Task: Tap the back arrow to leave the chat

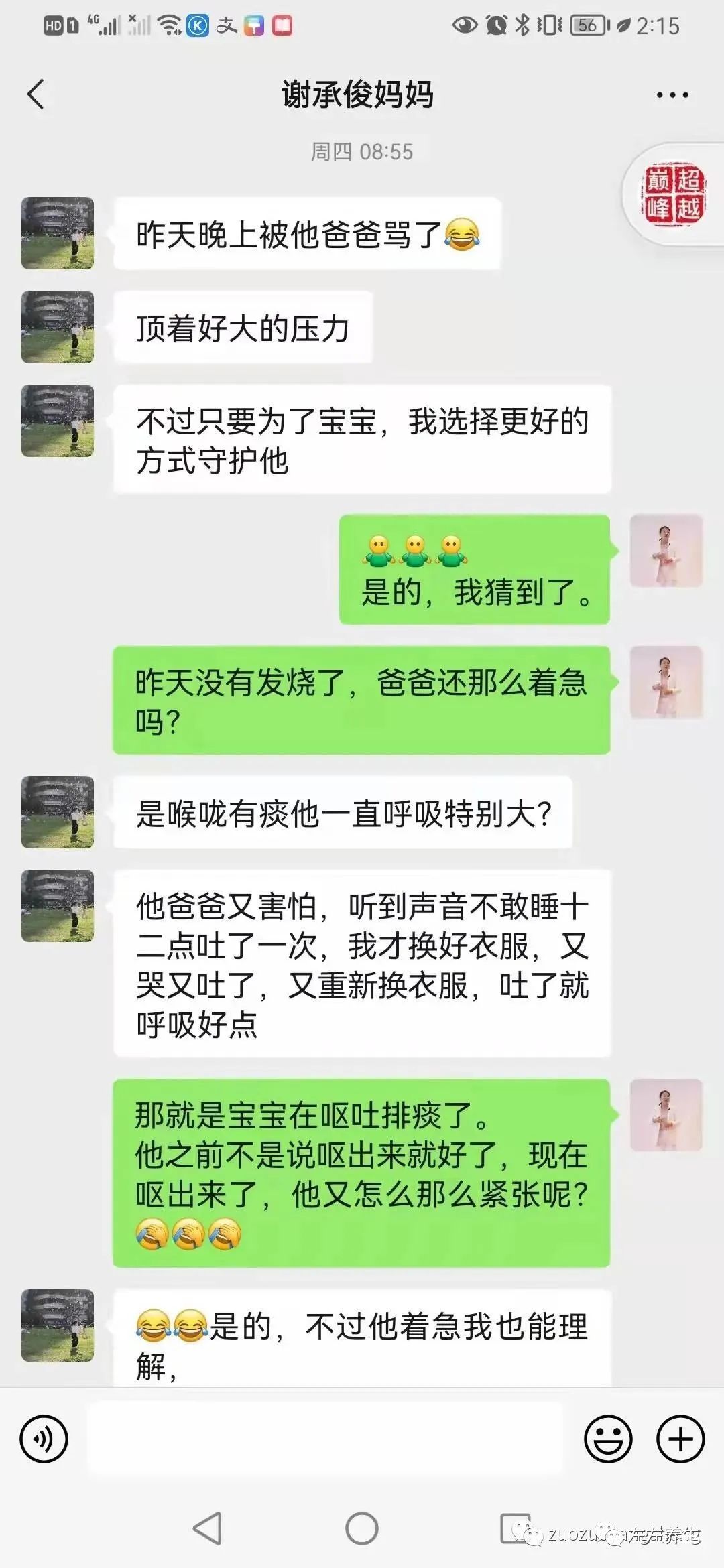Action: [37, 94]
